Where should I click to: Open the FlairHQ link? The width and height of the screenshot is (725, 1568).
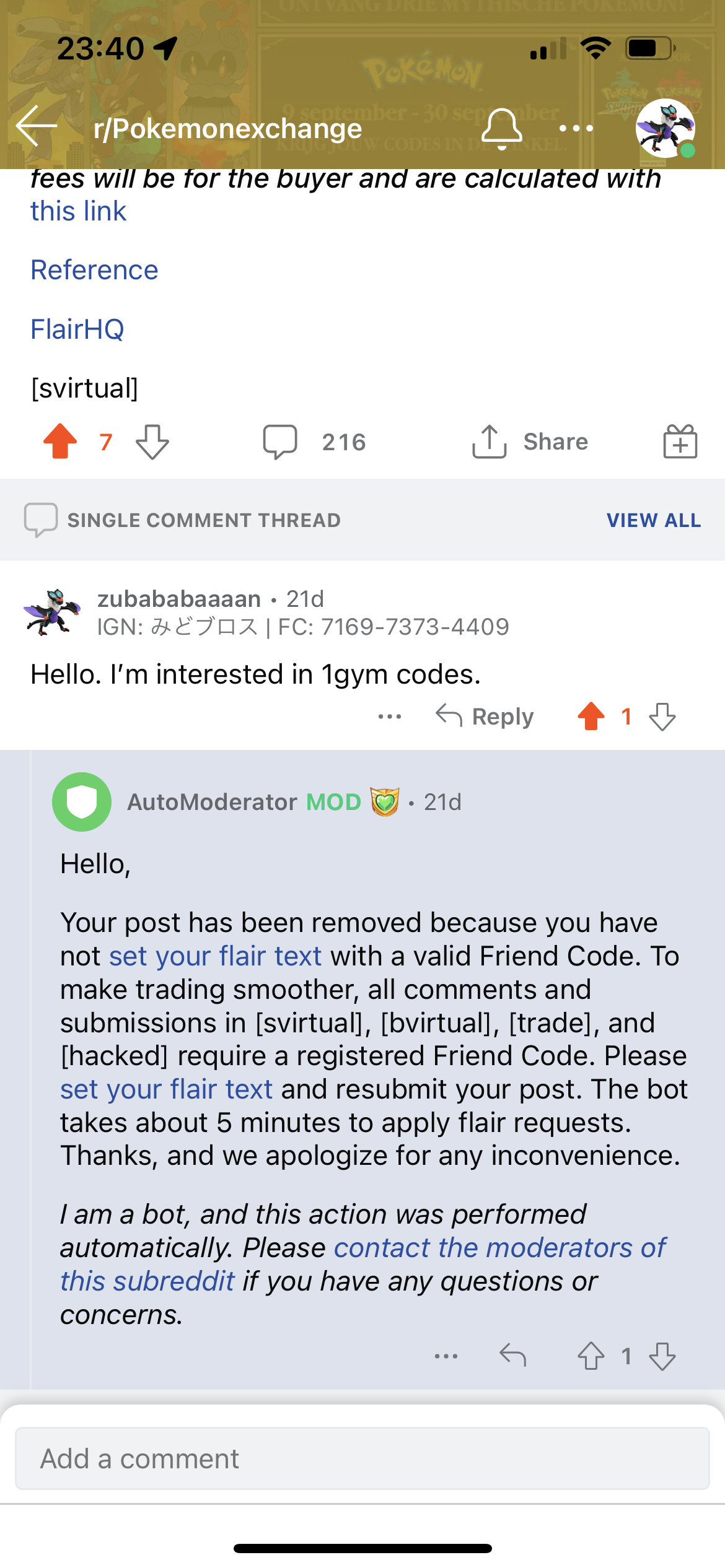click(x=77, y=329)
